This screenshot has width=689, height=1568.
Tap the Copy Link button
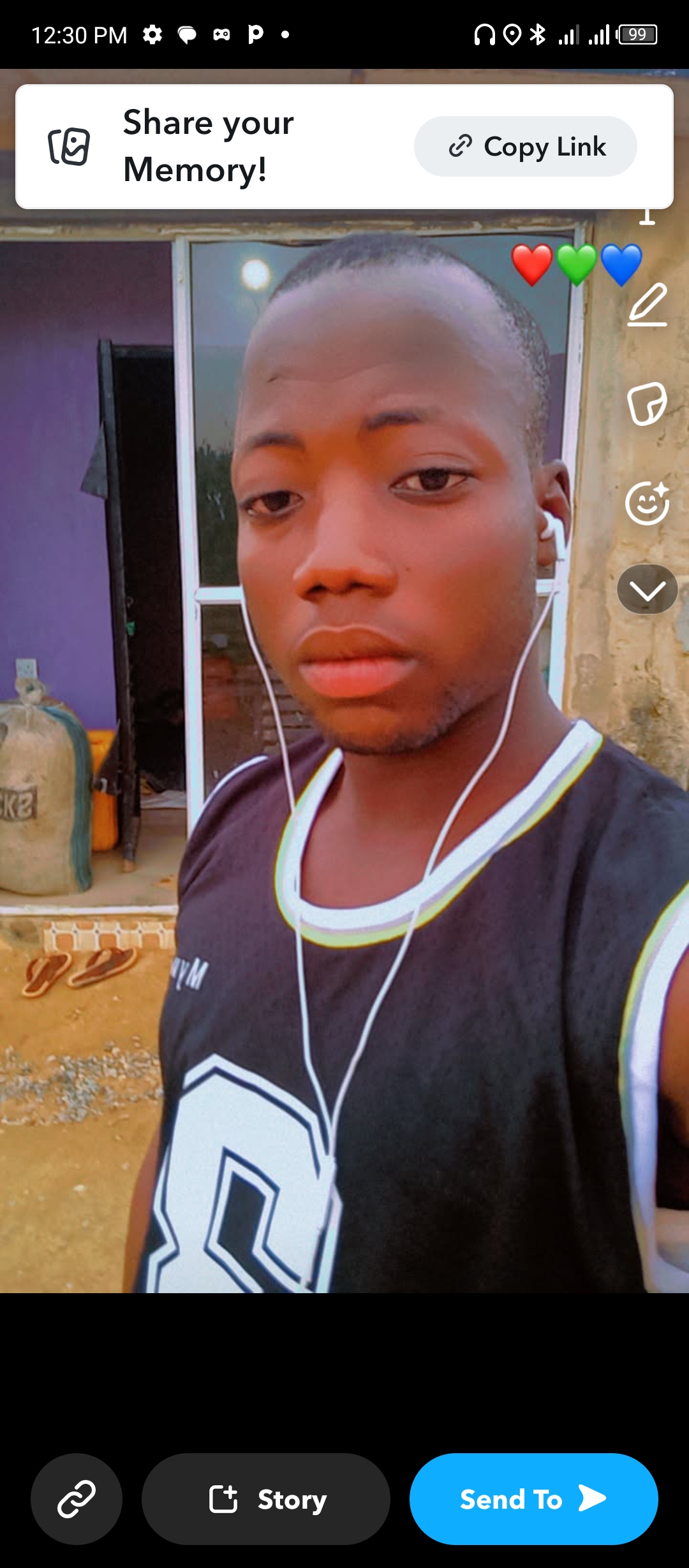point(525,147)
